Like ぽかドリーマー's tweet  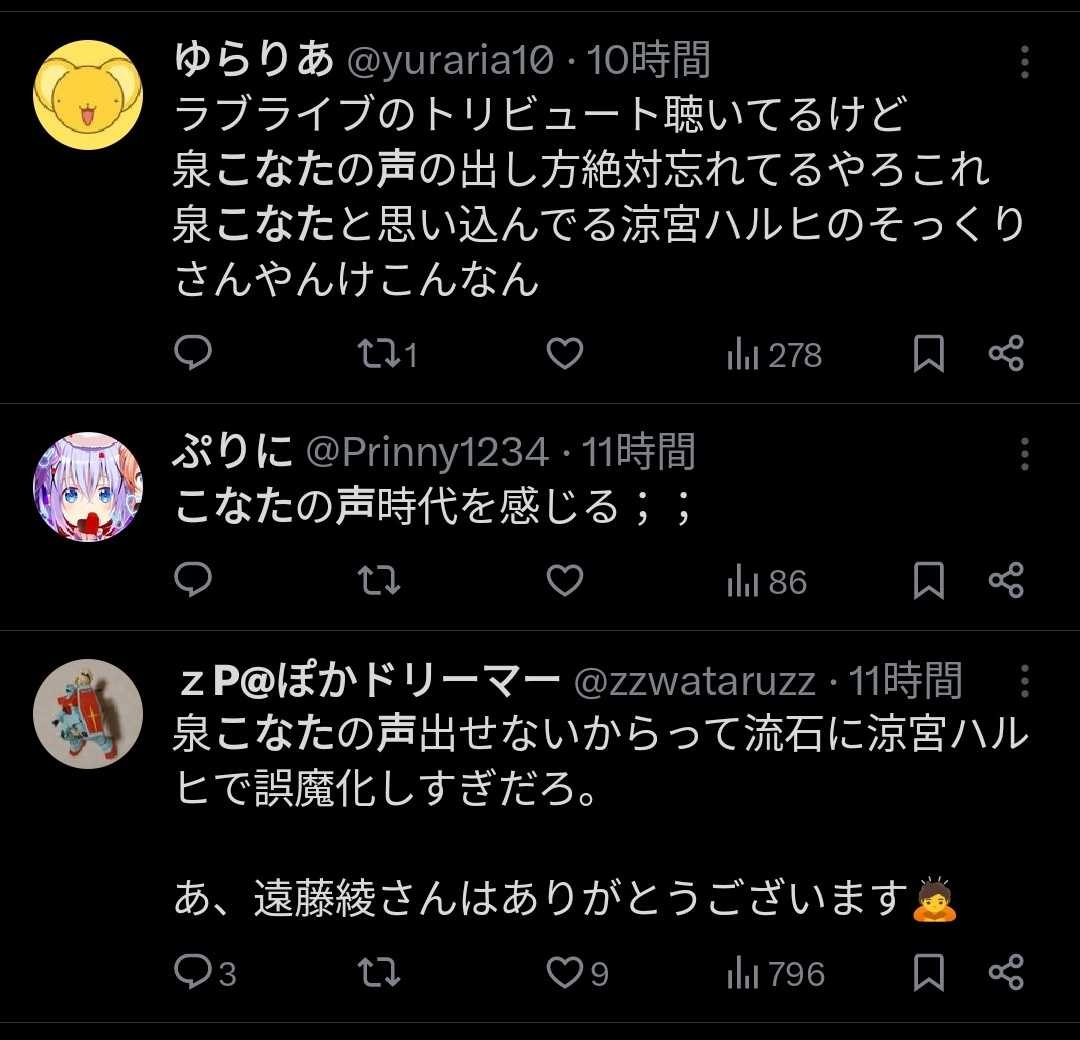pos(566,972)
